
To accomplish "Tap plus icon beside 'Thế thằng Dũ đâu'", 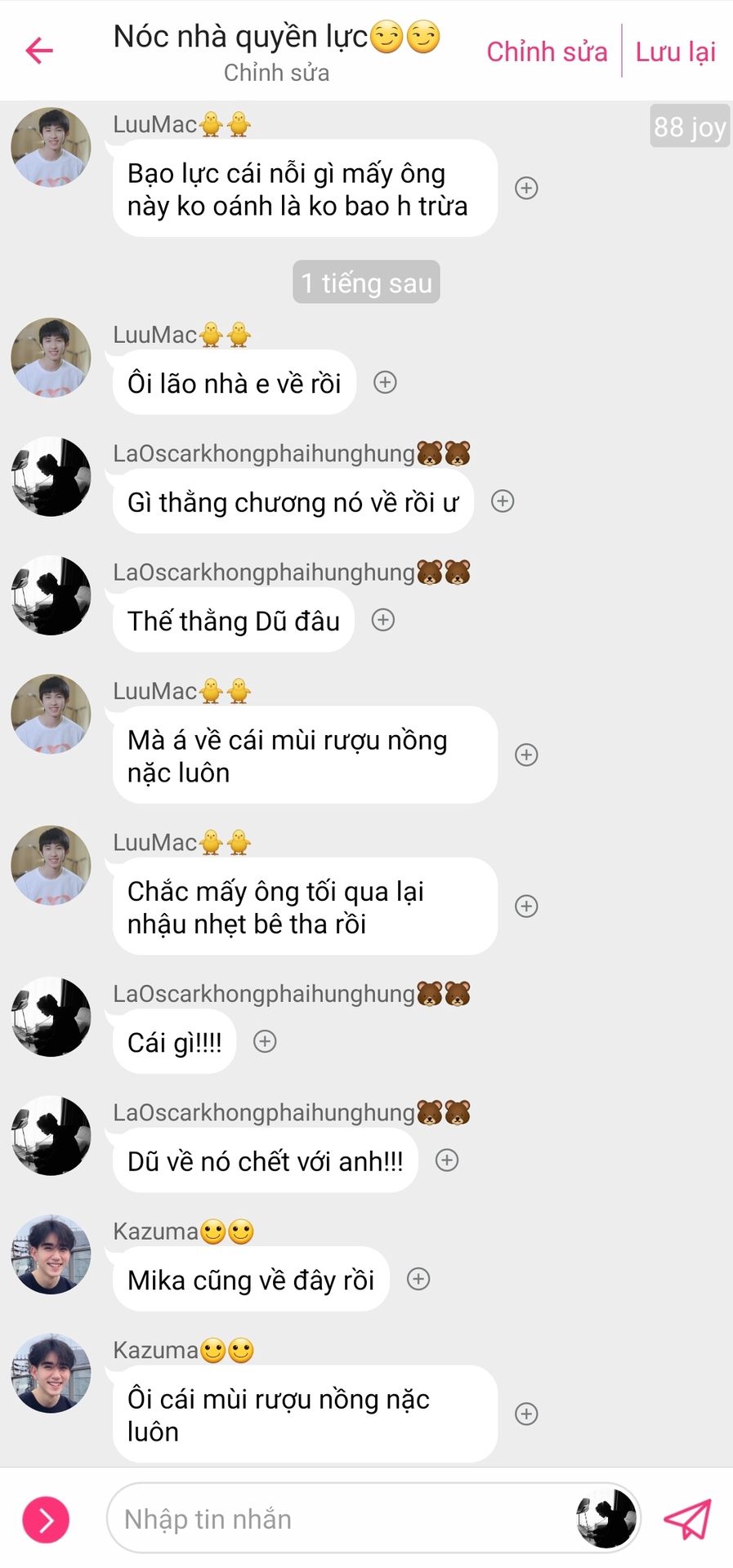I will click(x=383, y=620).
